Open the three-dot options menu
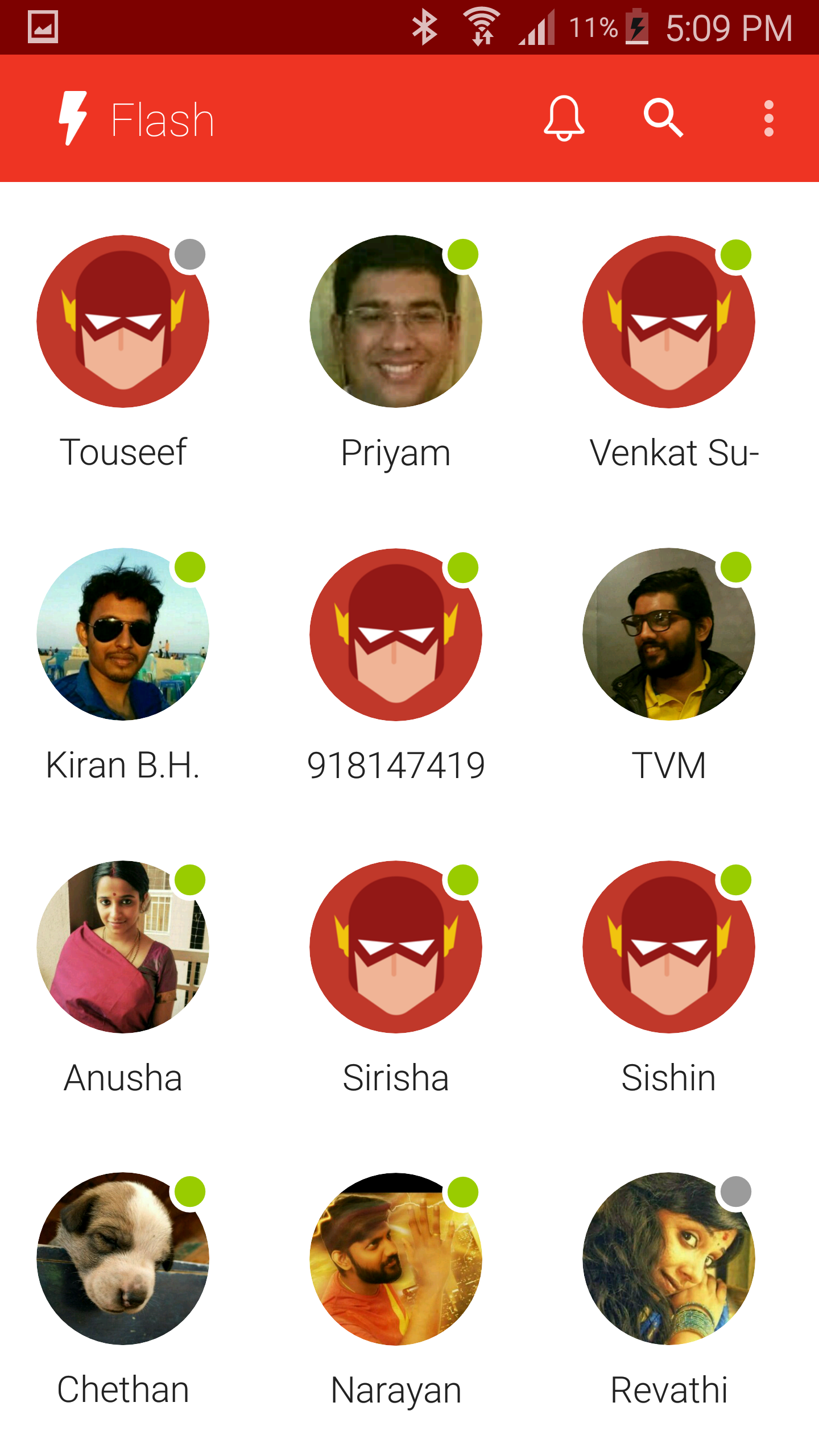The image size is (819, 1456). 769,118
